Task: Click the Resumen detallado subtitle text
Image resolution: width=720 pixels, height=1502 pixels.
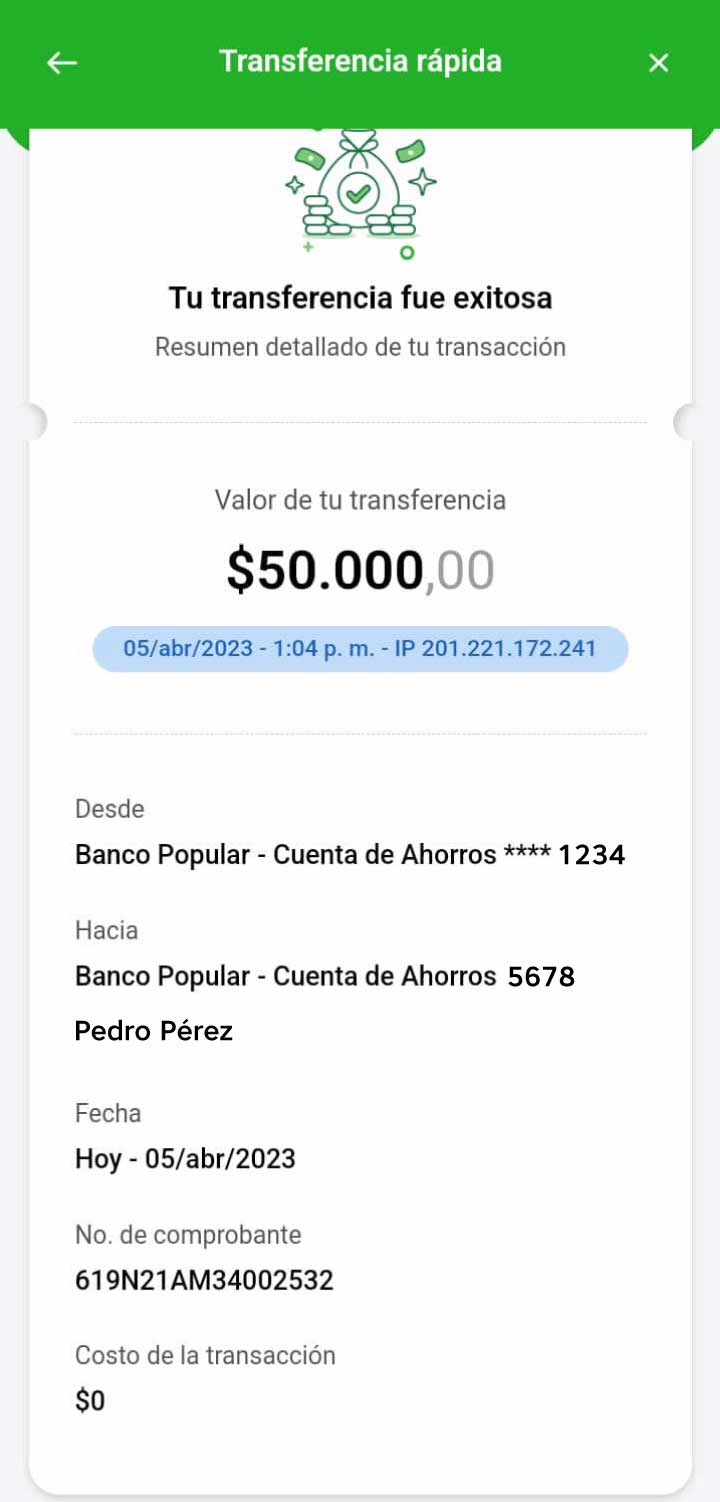Action: 360,347
